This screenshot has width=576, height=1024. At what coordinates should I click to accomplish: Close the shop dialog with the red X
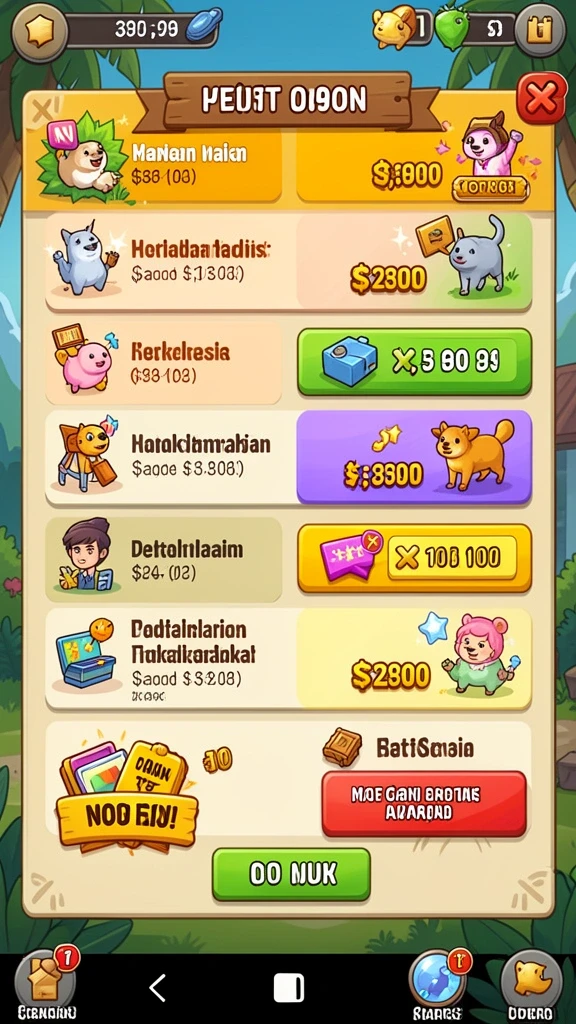(541, 99)
